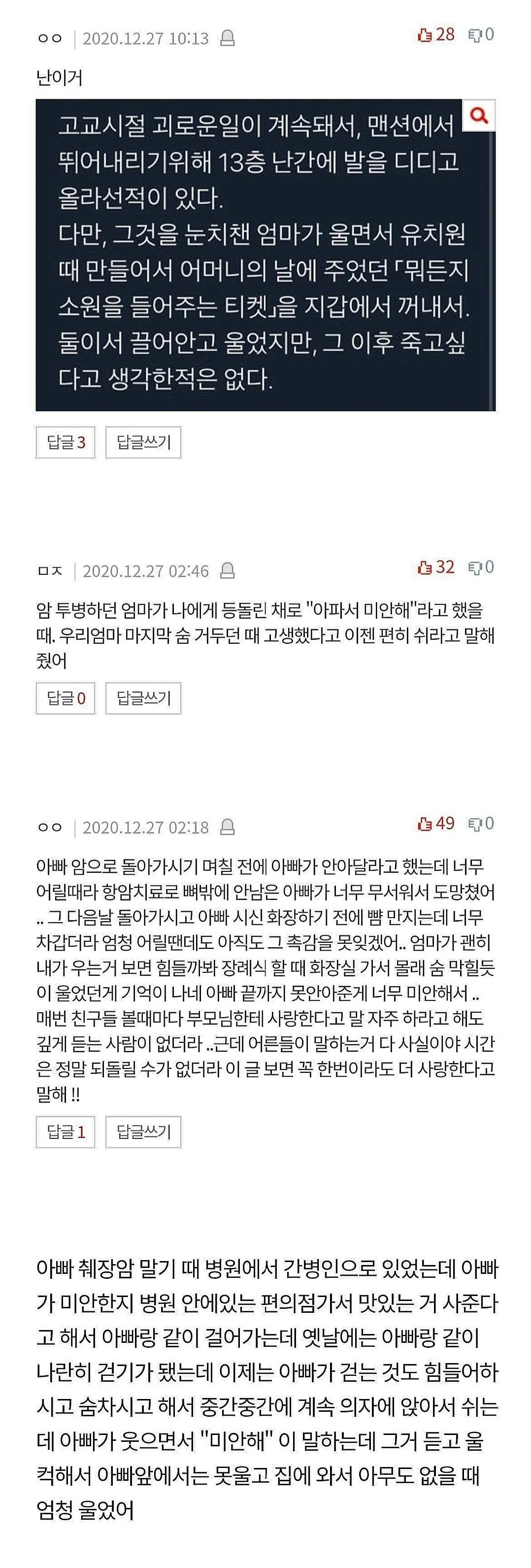Viewport: 531px width, 1568px height.
Task: Tap 답글쓰기 under the 02:18 comment
Action: coord(144,1132)
